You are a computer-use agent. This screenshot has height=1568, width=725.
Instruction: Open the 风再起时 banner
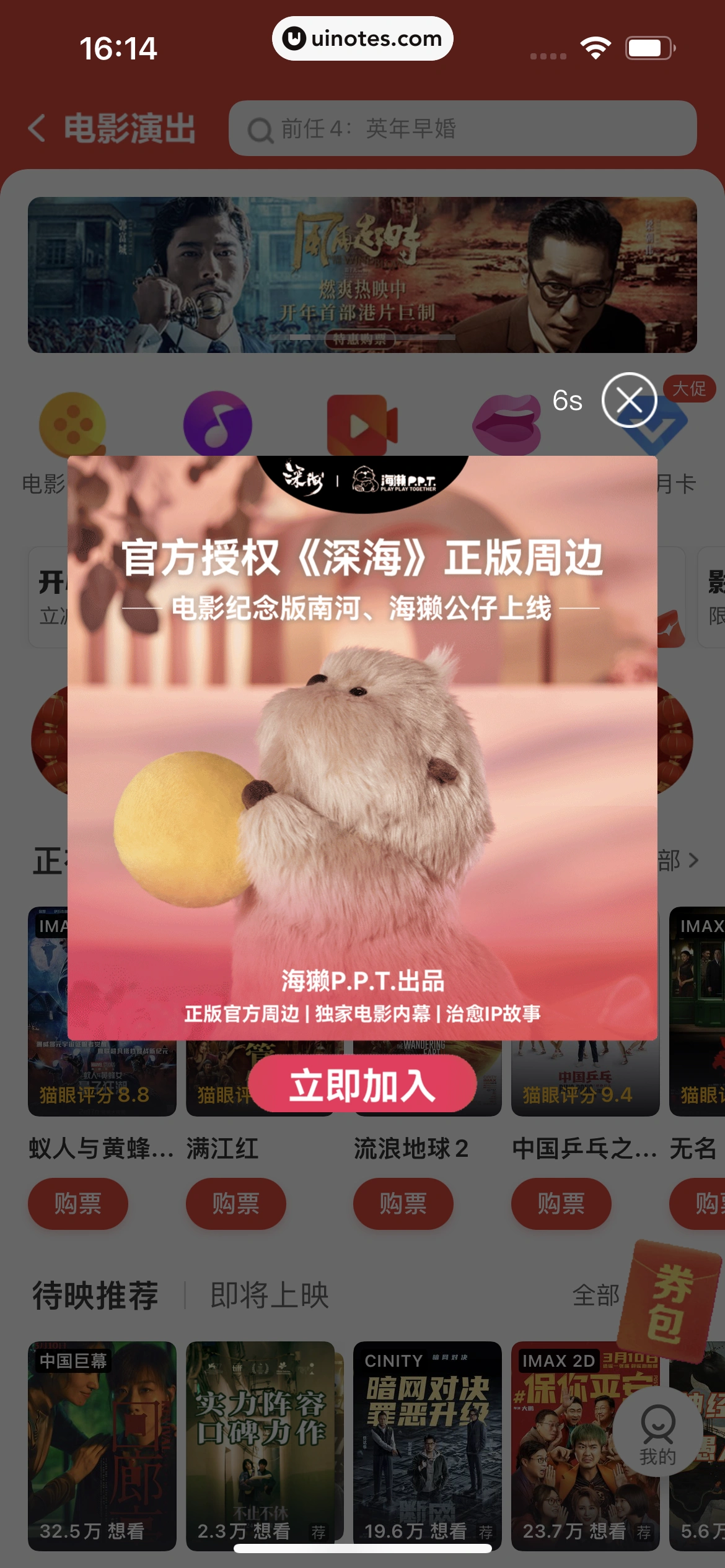[x=362, y=275]
